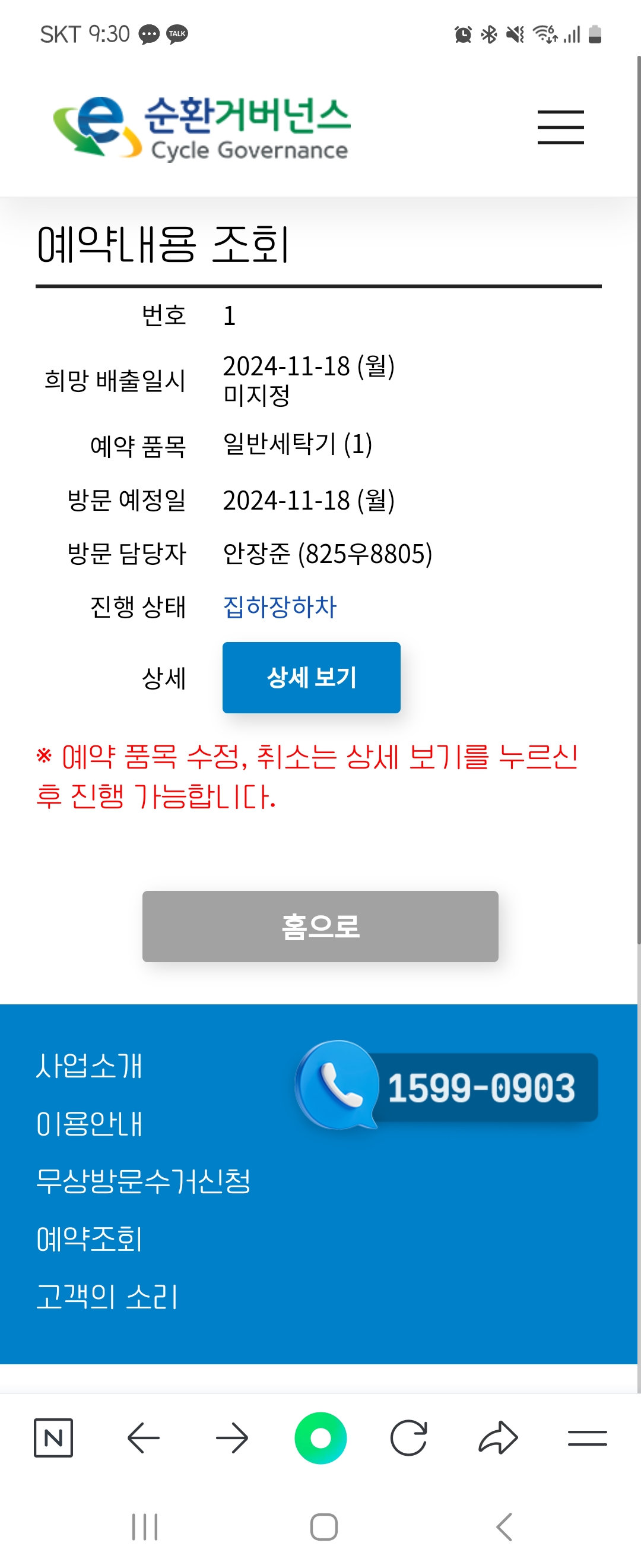
Task: Go back with the browser back arrow
Action: point(144,1438)
